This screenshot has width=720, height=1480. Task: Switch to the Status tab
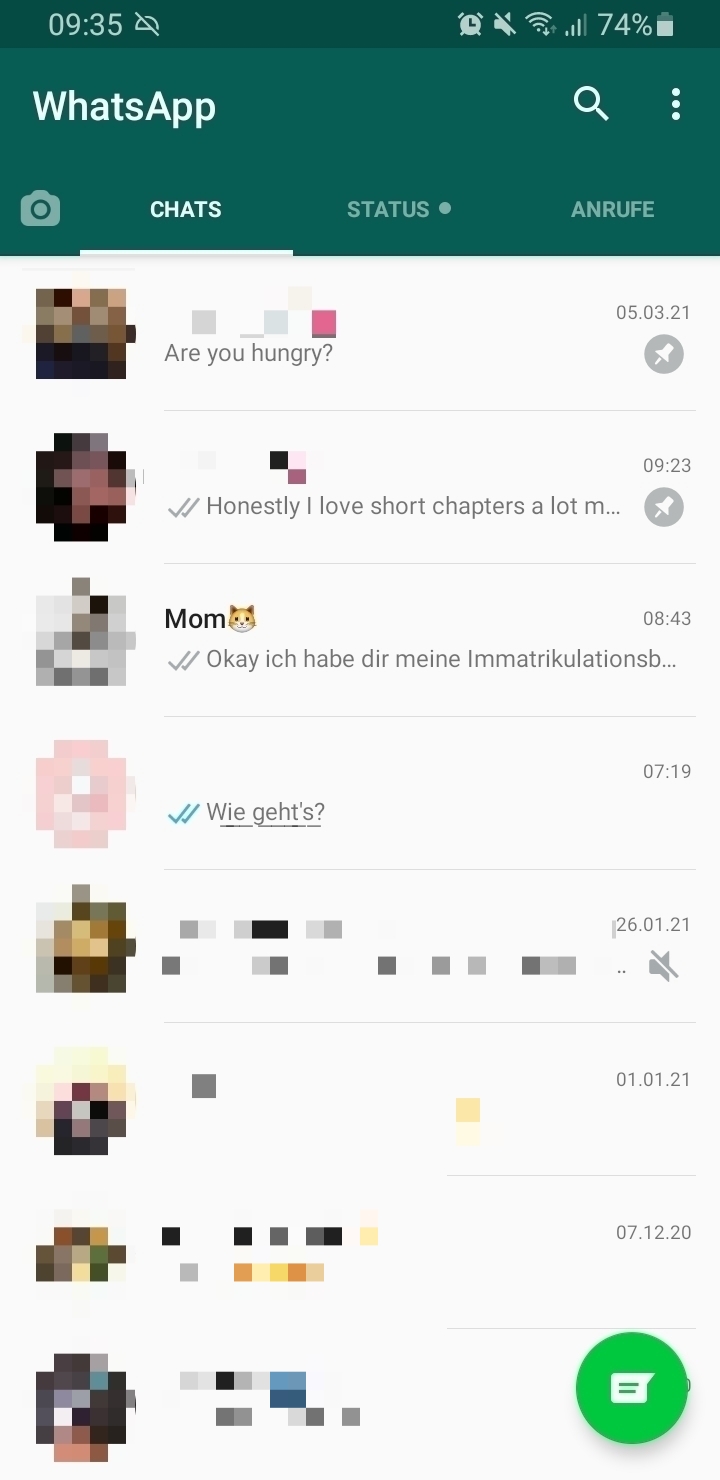point(388,209)
